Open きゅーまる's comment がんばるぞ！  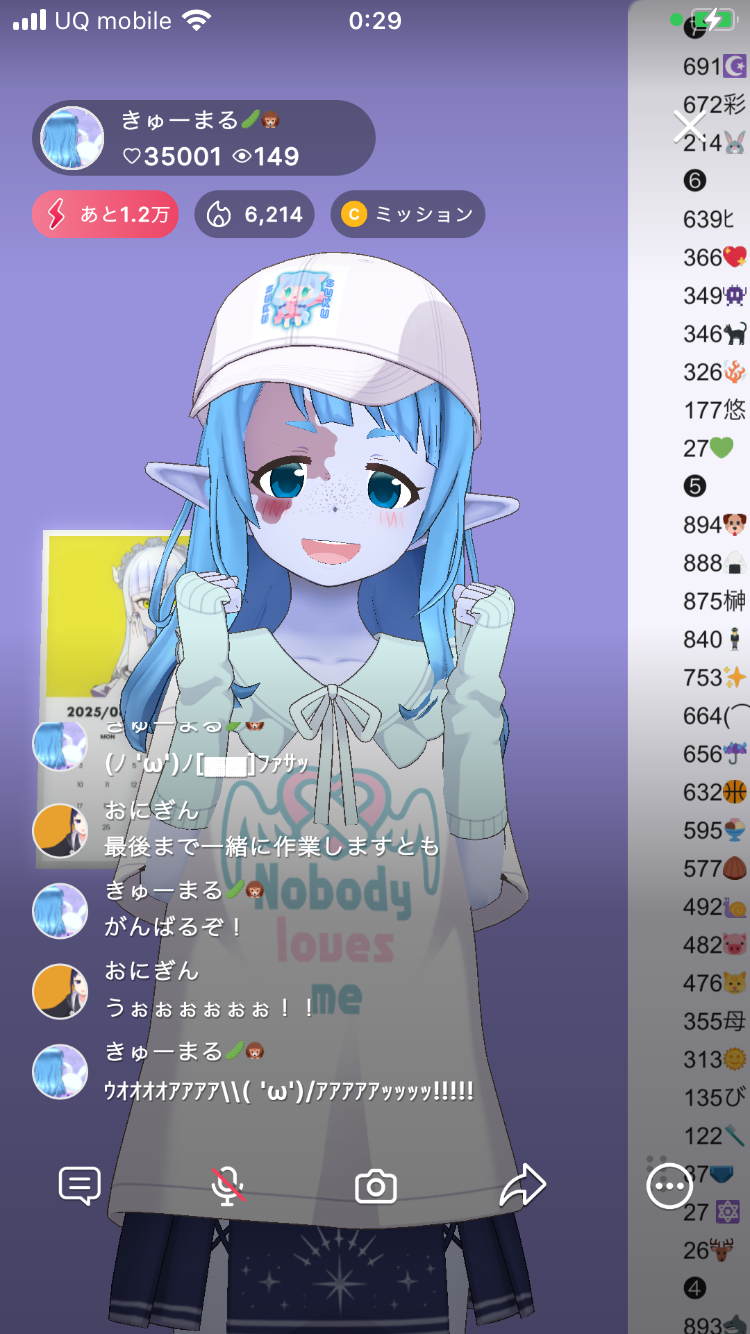(x=175, y=926)
